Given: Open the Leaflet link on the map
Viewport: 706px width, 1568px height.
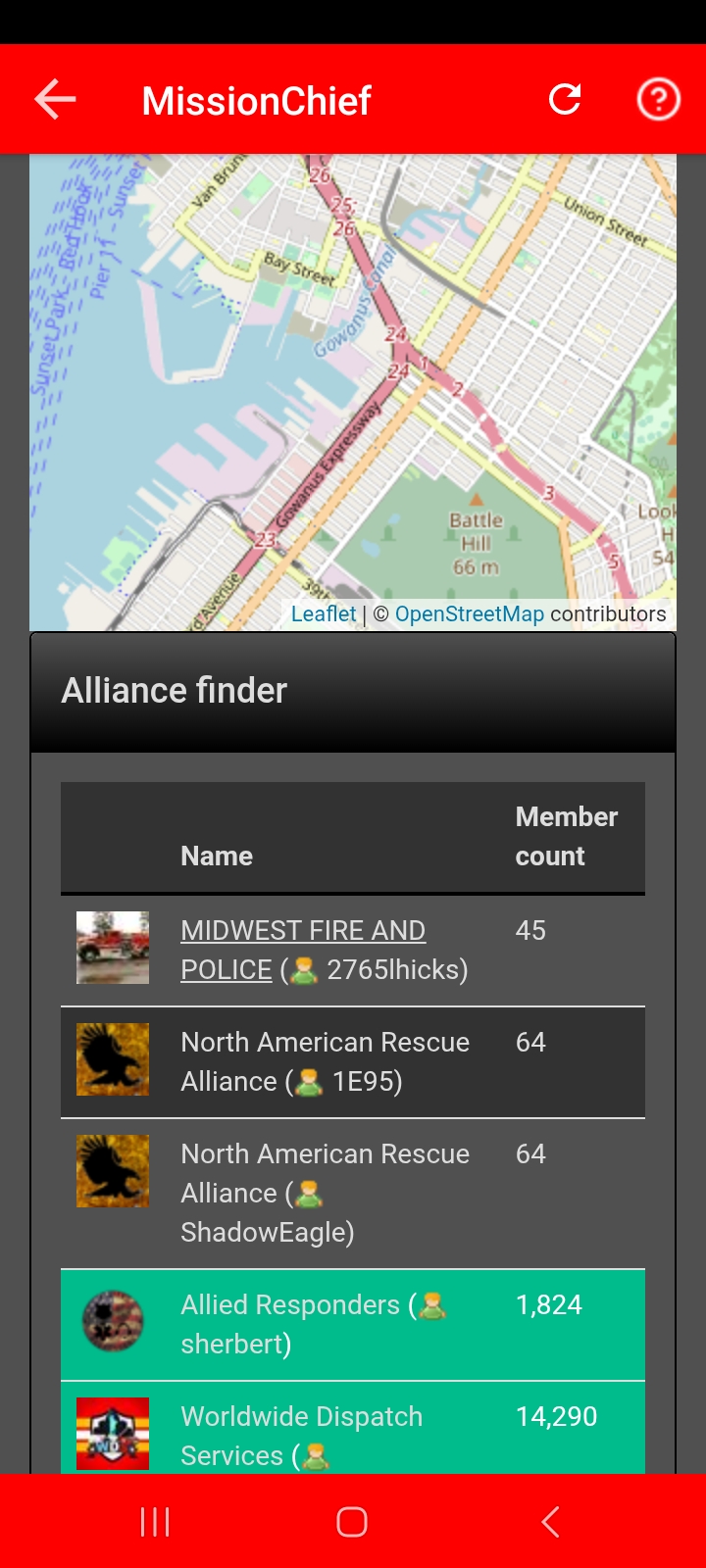Looking at the screenshot, I should point(324,614).
